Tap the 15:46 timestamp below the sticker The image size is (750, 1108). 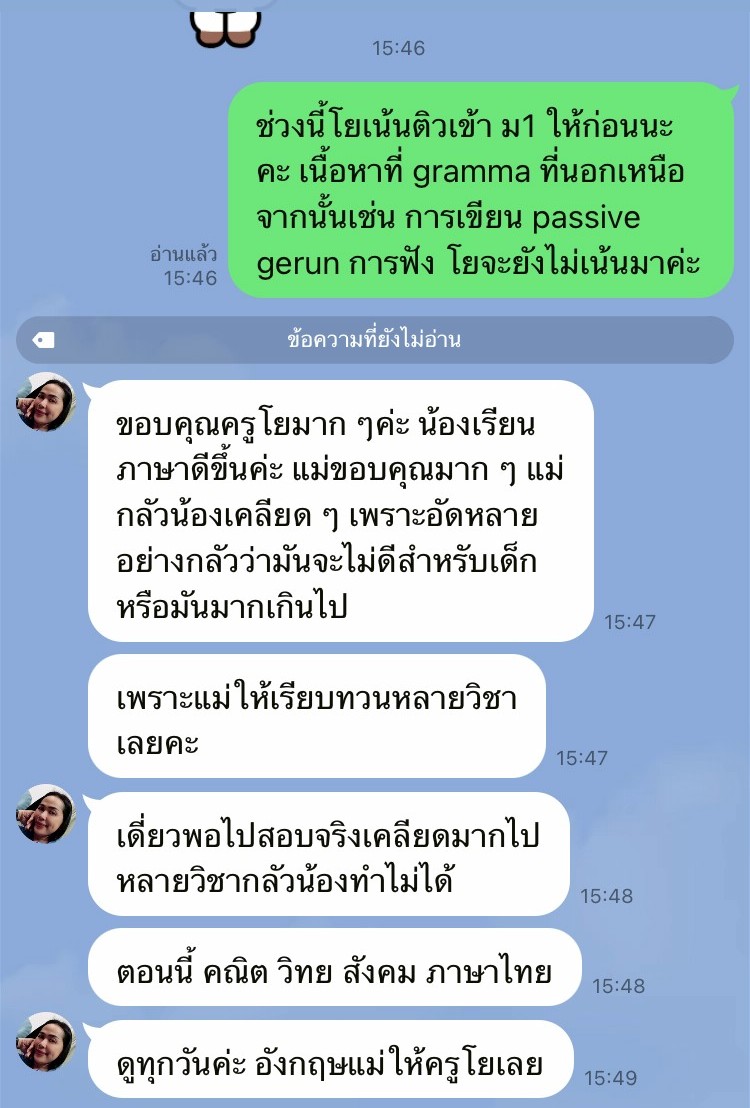tap(398, 45)
